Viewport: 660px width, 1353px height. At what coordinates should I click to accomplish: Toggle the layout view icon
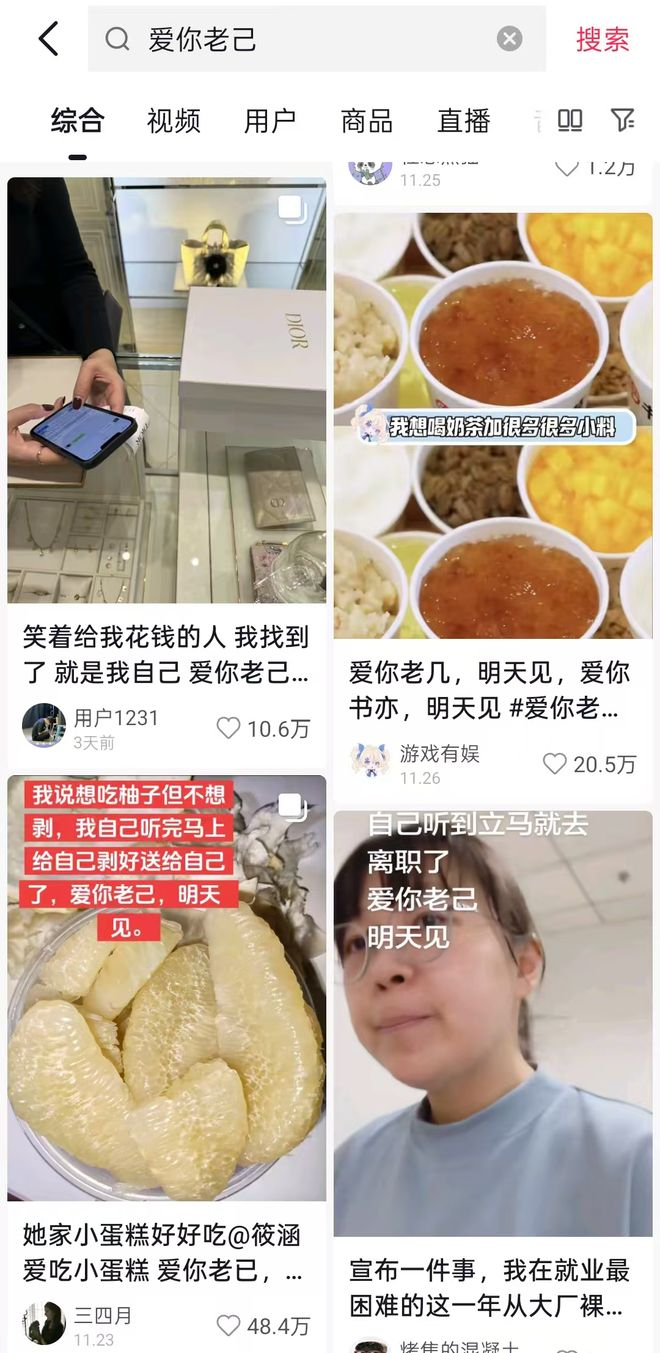[x=570, y=121]
